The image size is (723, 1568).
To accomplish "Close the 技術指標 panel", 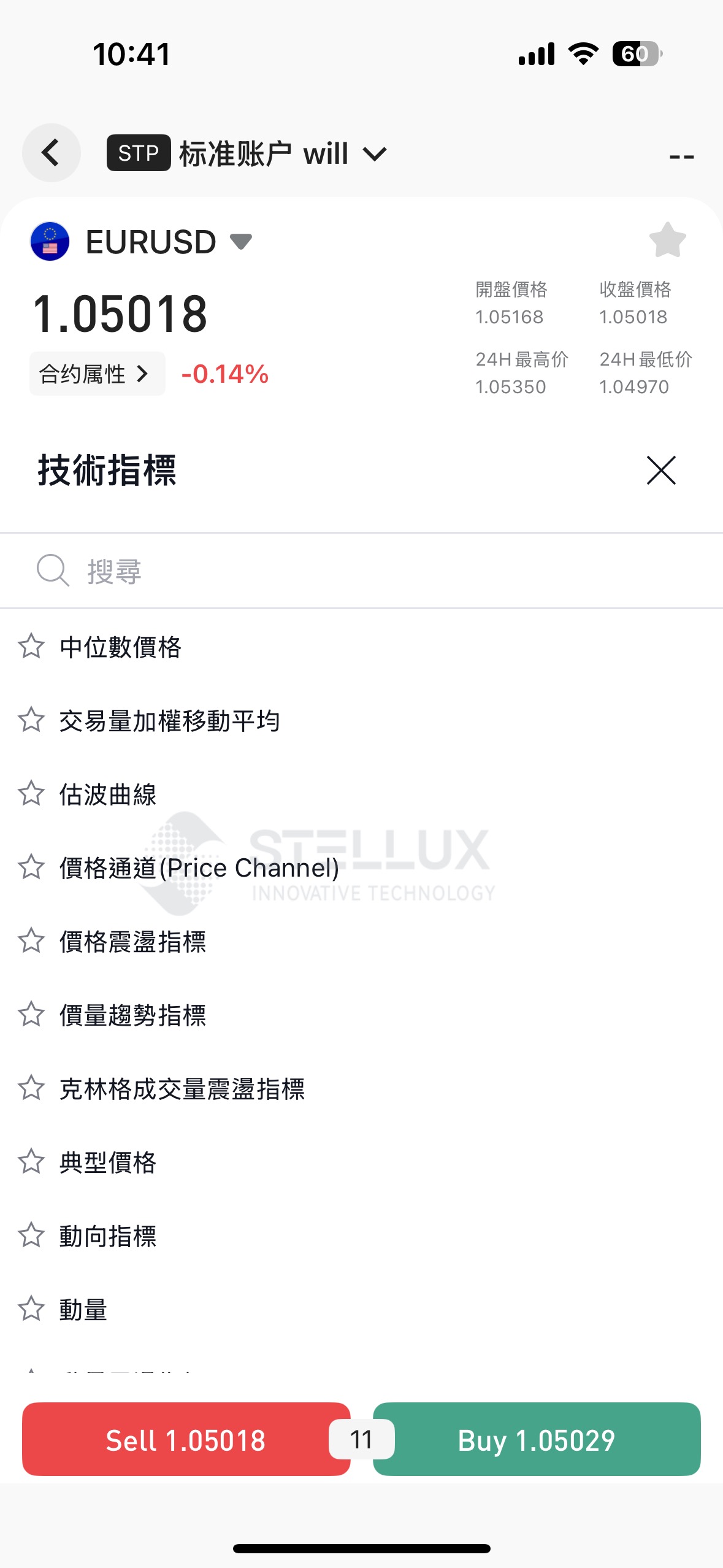I will [661, 471].
